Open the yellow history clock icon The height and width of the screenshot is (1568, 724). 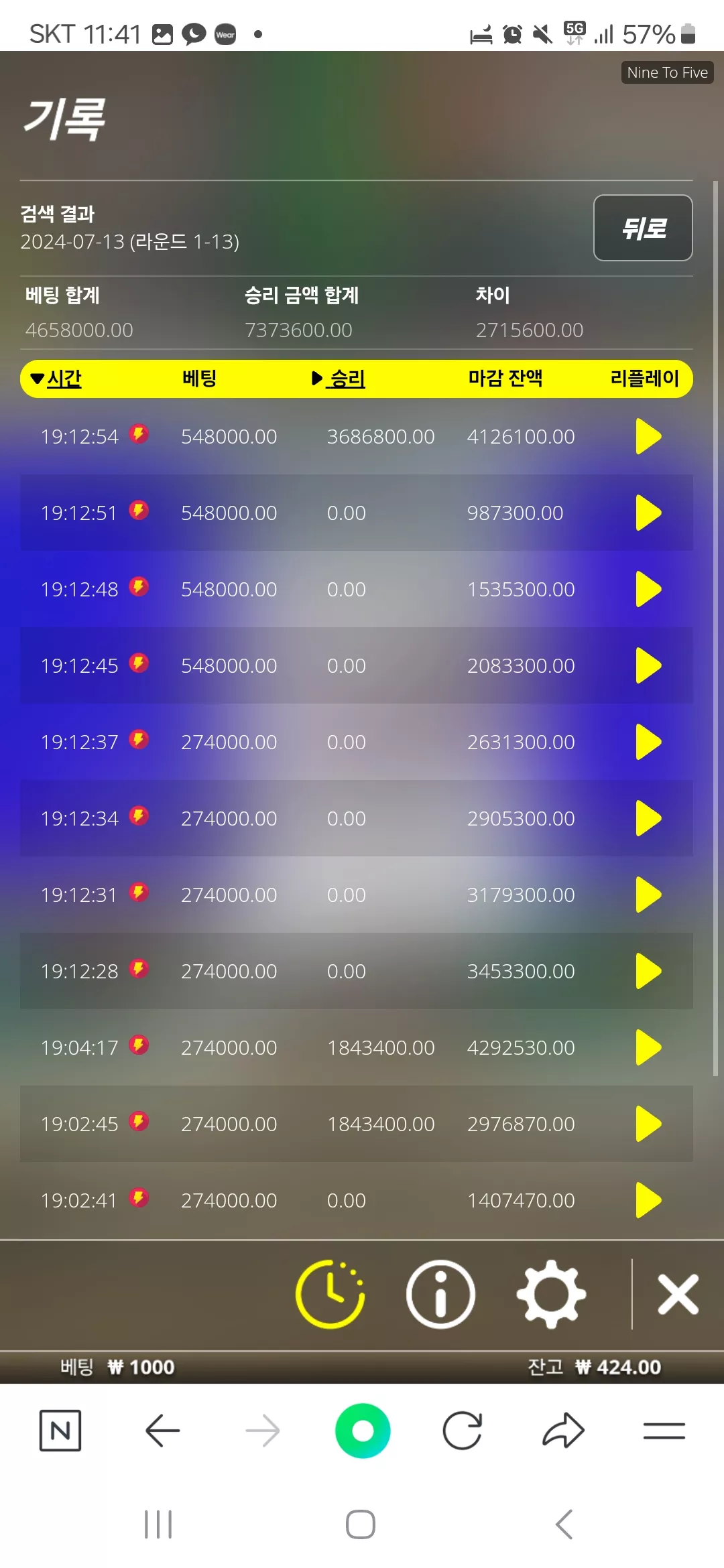click(330, 1294)
